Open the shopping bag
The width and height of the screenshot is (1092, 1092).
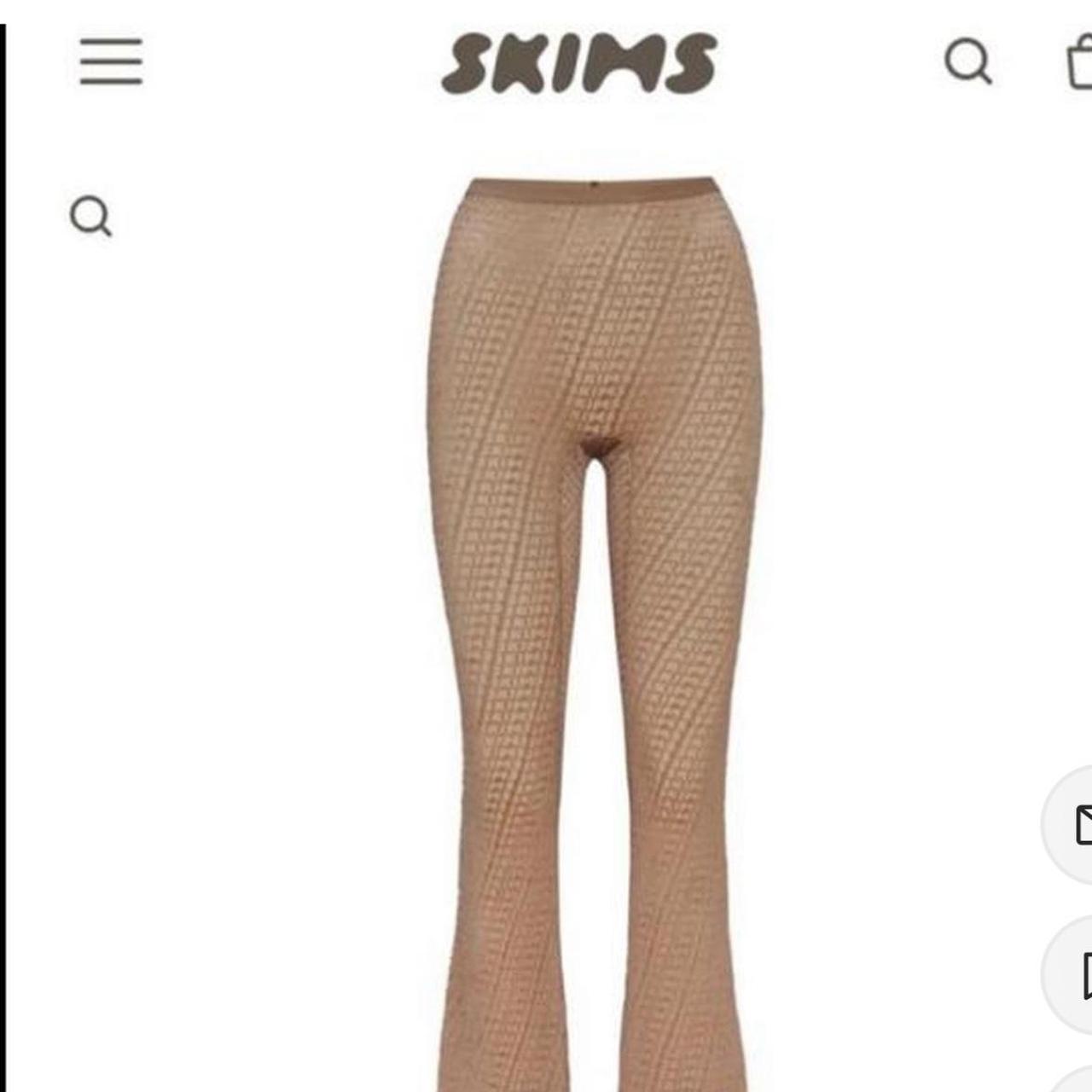click(1079, 61)
